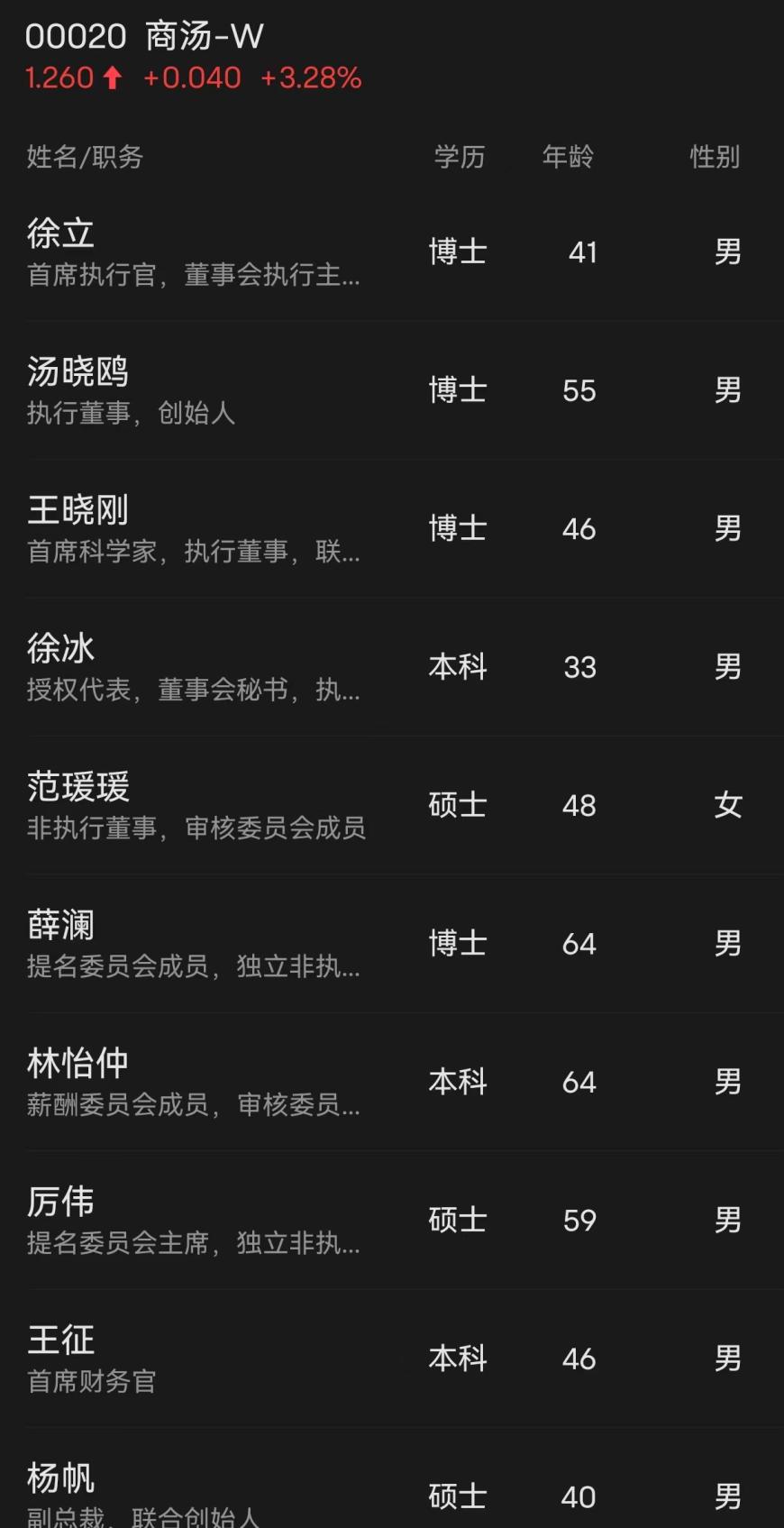Open 徐冰 board secretary entry
Screen dimensions: 784x1528
click(x=392, y=667)
